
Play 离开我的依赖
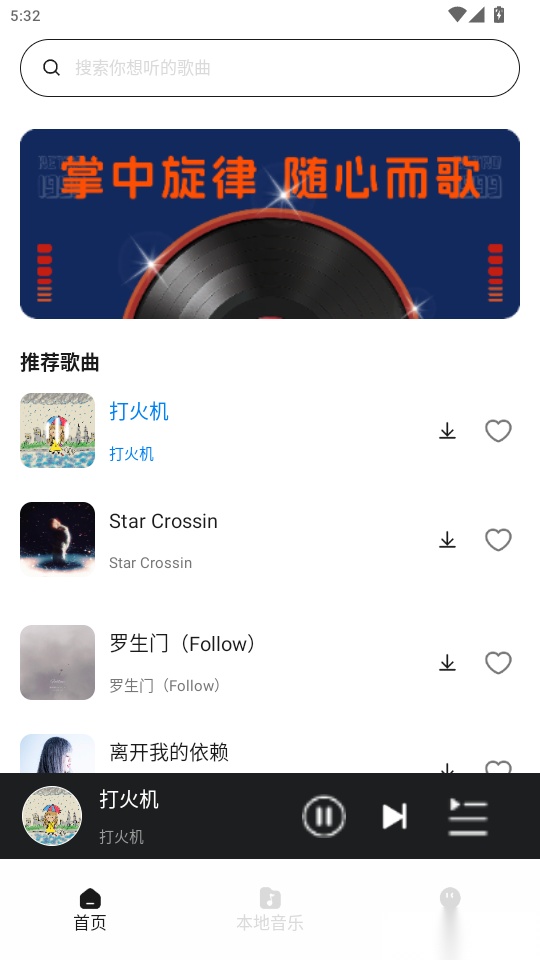tap(169, 752)
